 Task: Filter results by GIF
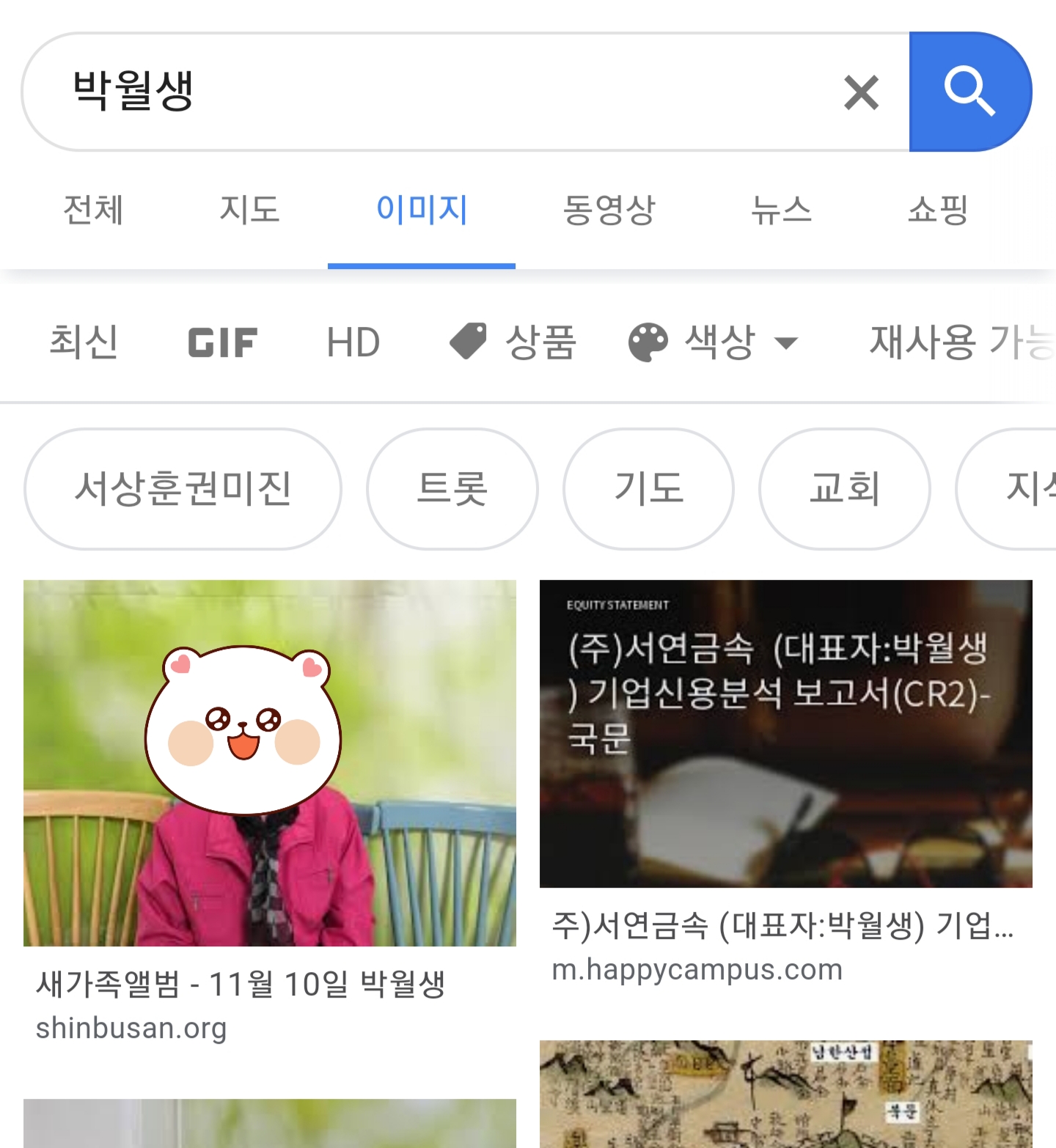[x=222, y=342]
